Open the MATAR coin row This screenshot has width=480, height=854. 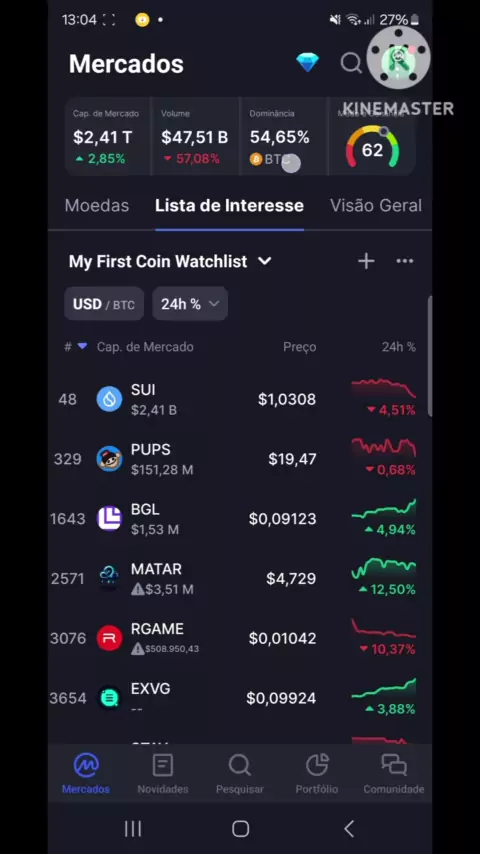pyautogui.click(x=240, y=579)
